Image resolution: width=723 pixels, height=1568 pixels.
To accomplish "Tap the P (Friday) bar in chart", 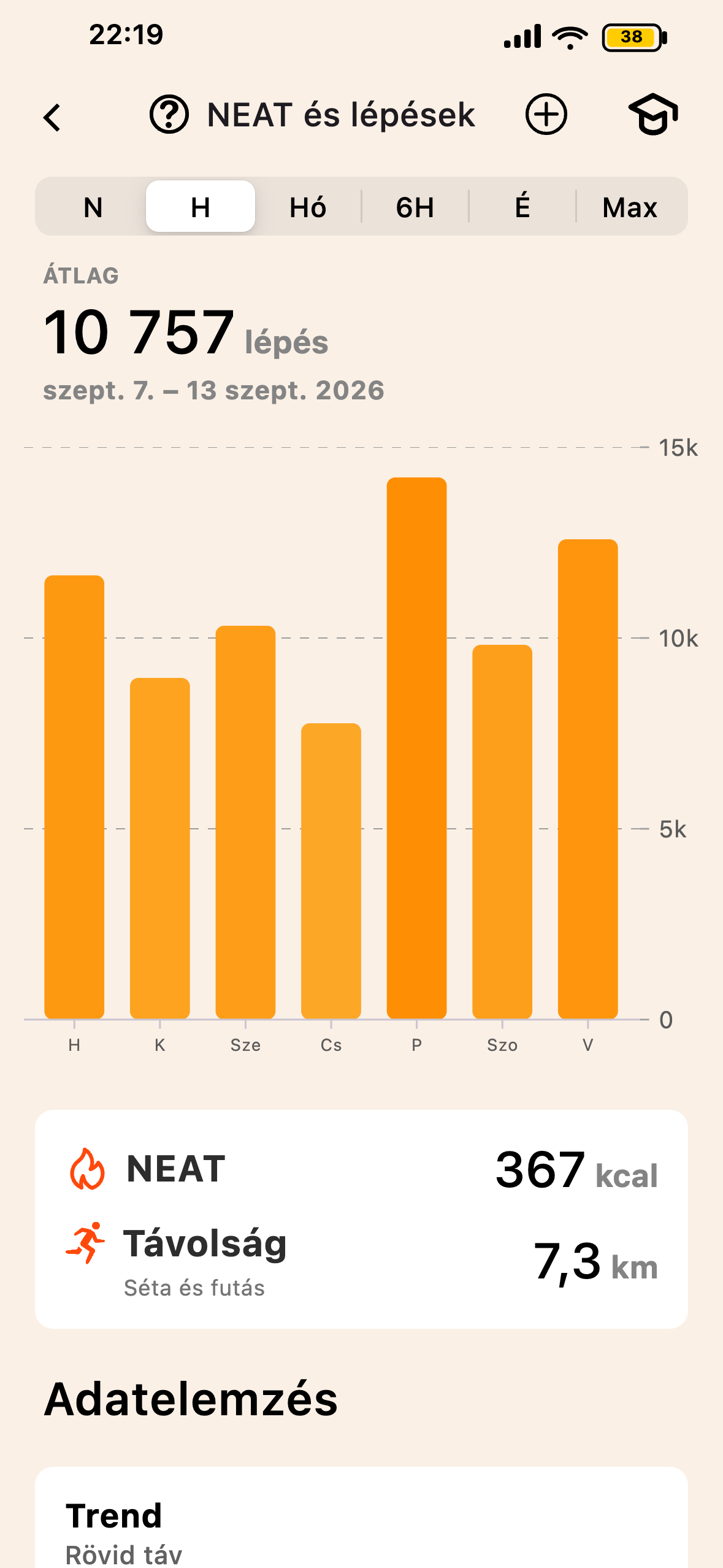I will (x=416, y=748).
